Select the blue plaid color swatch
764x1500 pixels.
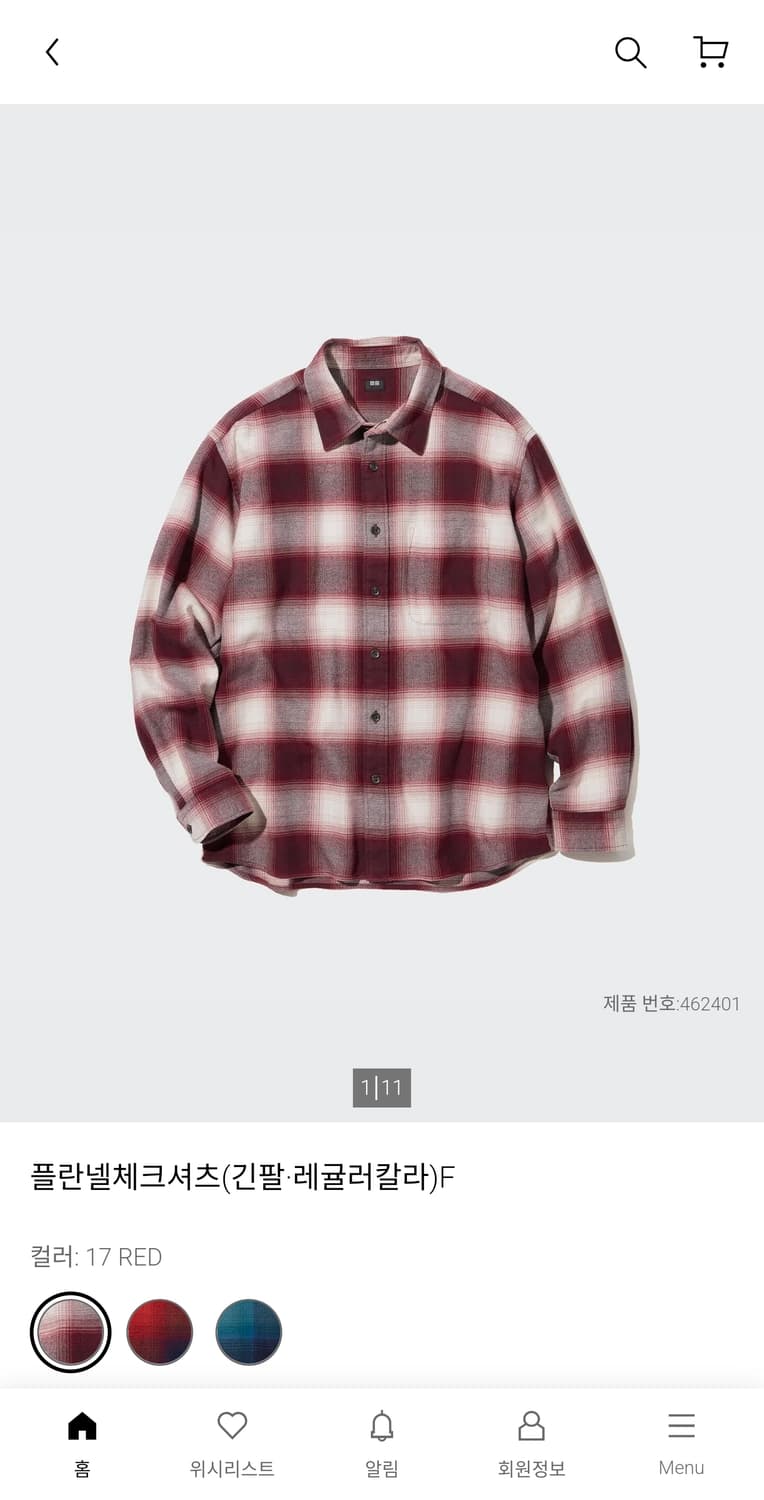[x=248, y=1333]
